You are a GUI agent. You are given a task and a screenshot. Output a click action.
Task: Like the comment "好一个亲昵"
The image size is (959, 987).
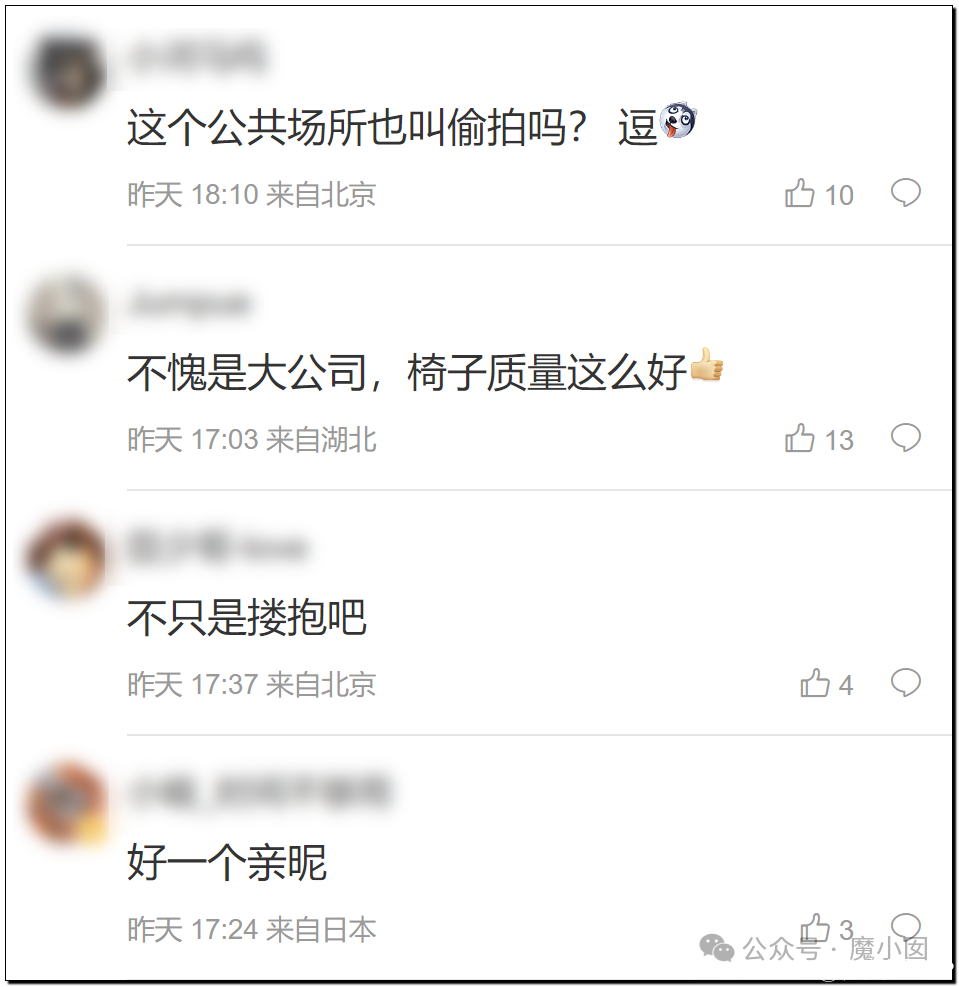click(x=815, y=928)
